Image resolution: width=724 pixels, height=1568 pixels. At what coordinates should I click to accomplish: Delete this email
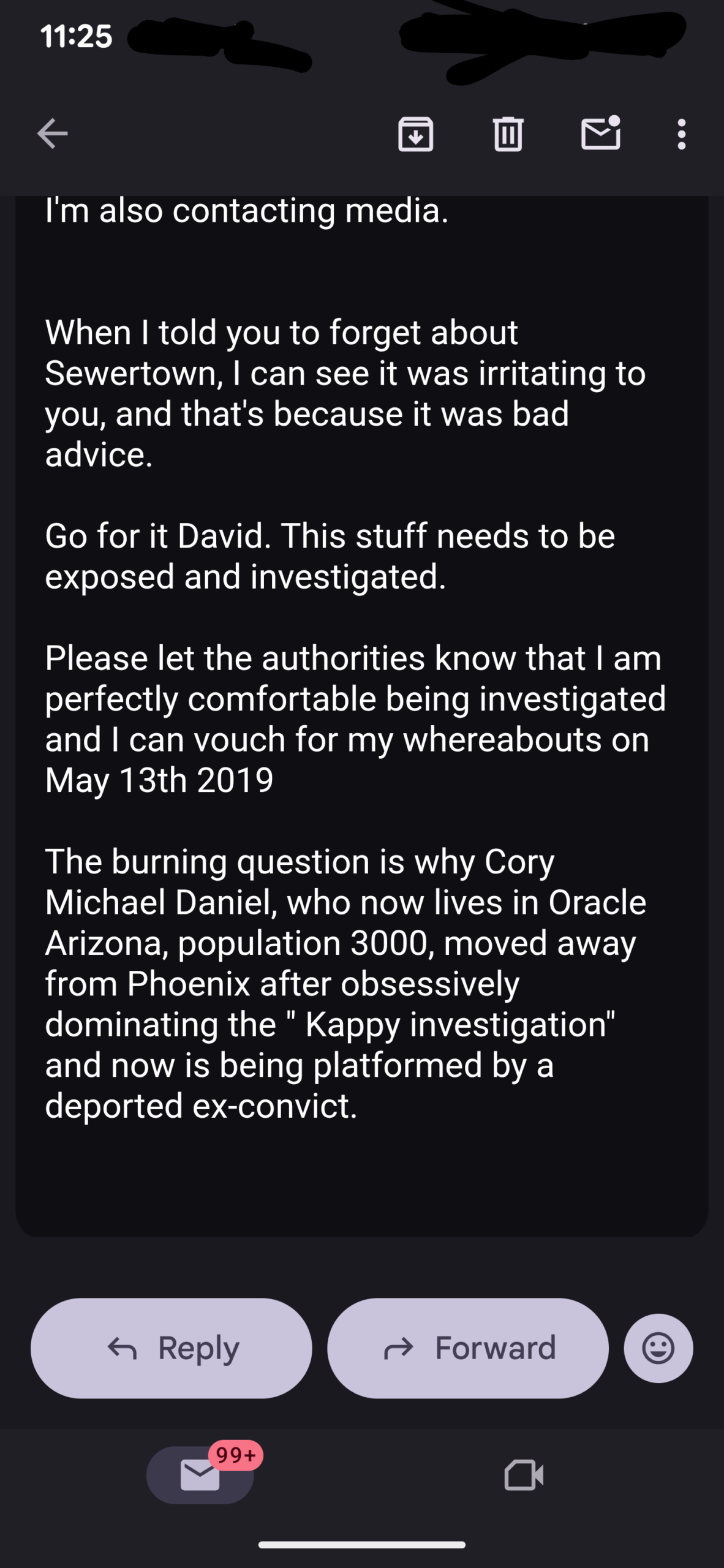point(508,134)
